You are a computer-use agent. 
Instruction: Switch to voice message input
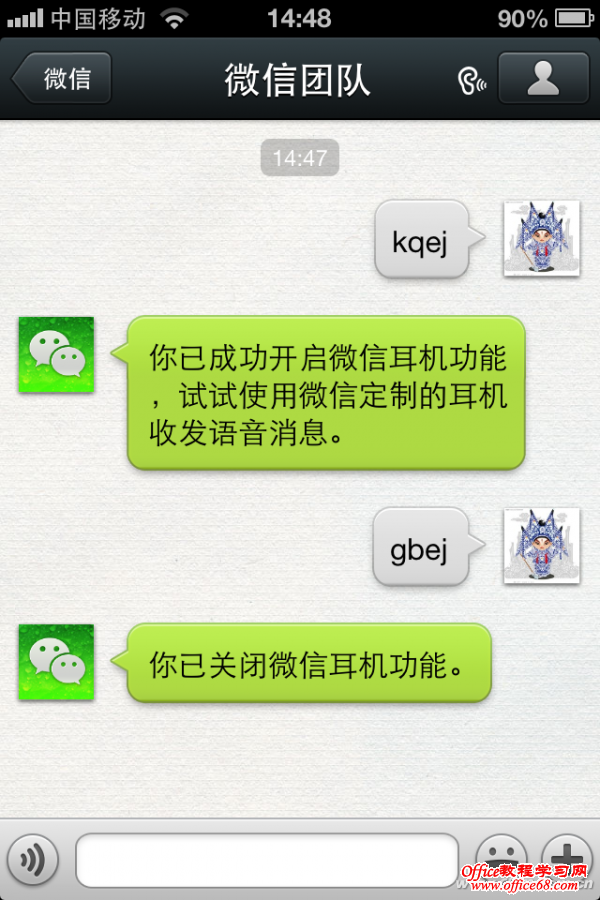[34, 860]
